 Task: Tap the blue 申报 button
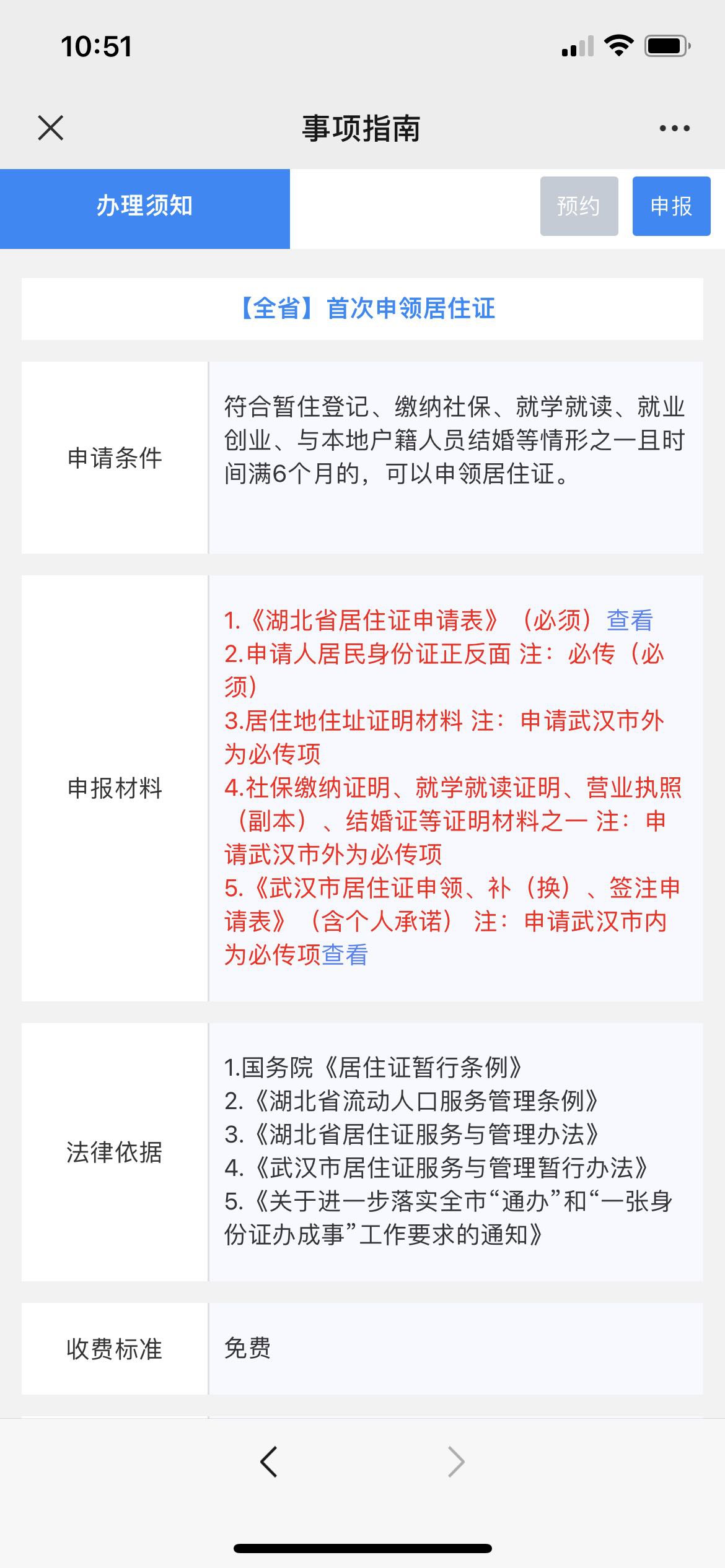[x=671, y=206]
